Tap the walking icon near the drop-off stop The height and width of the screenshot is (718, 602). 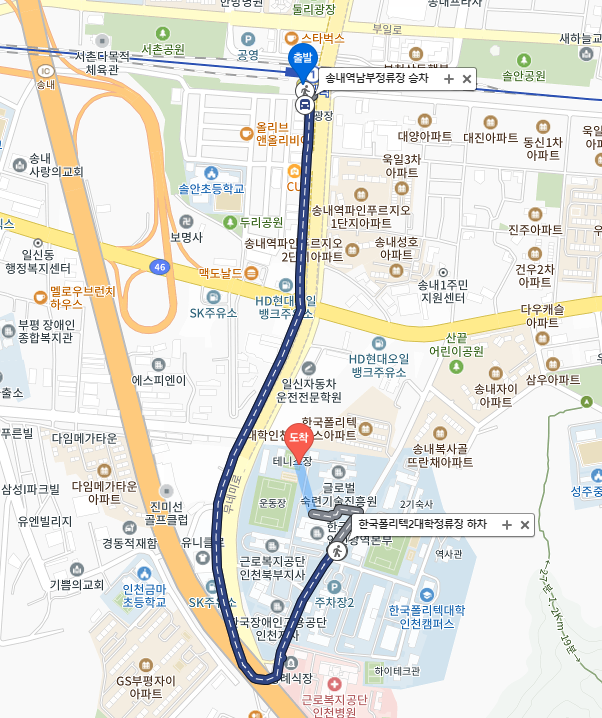point(338,550)
